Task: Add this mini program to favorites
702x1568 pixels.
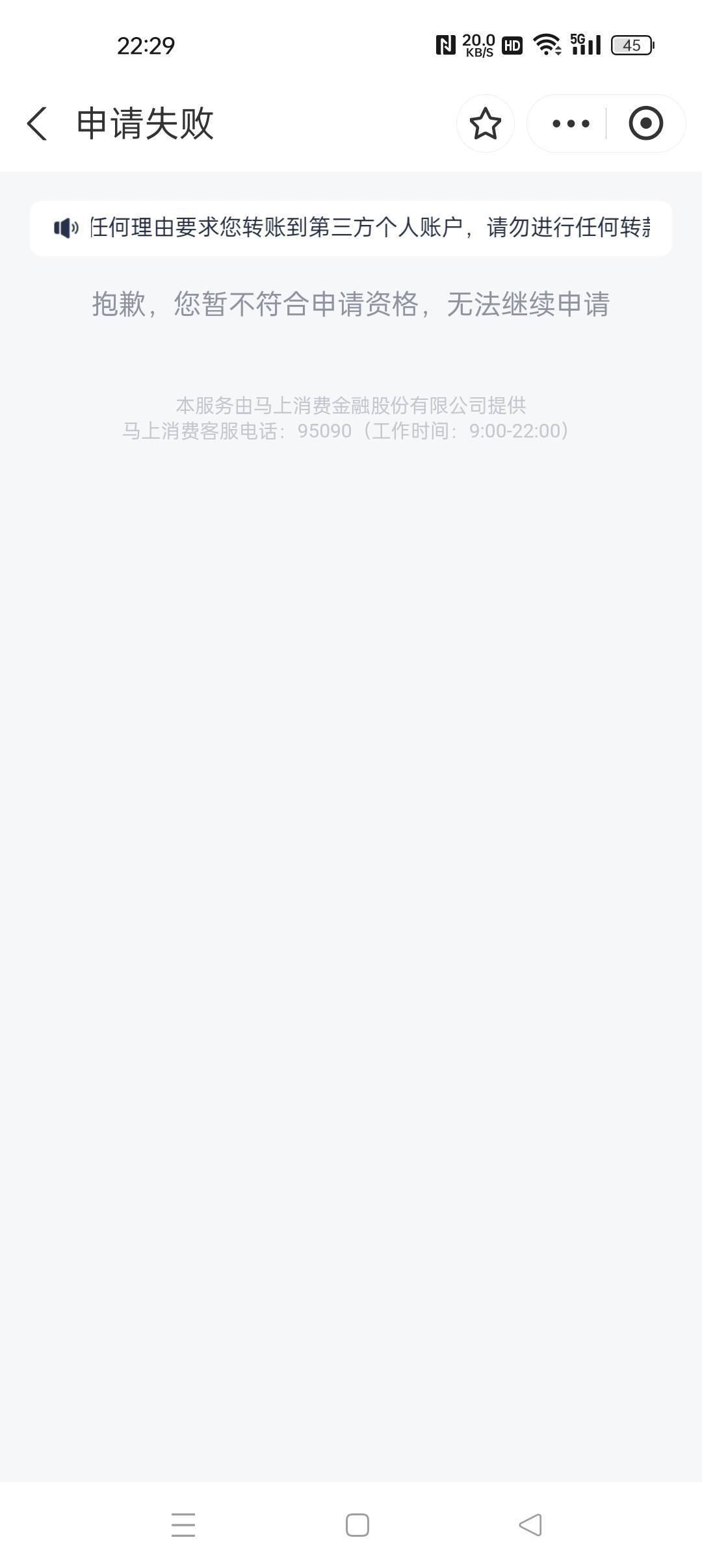Action: click(x=485, y=124)
